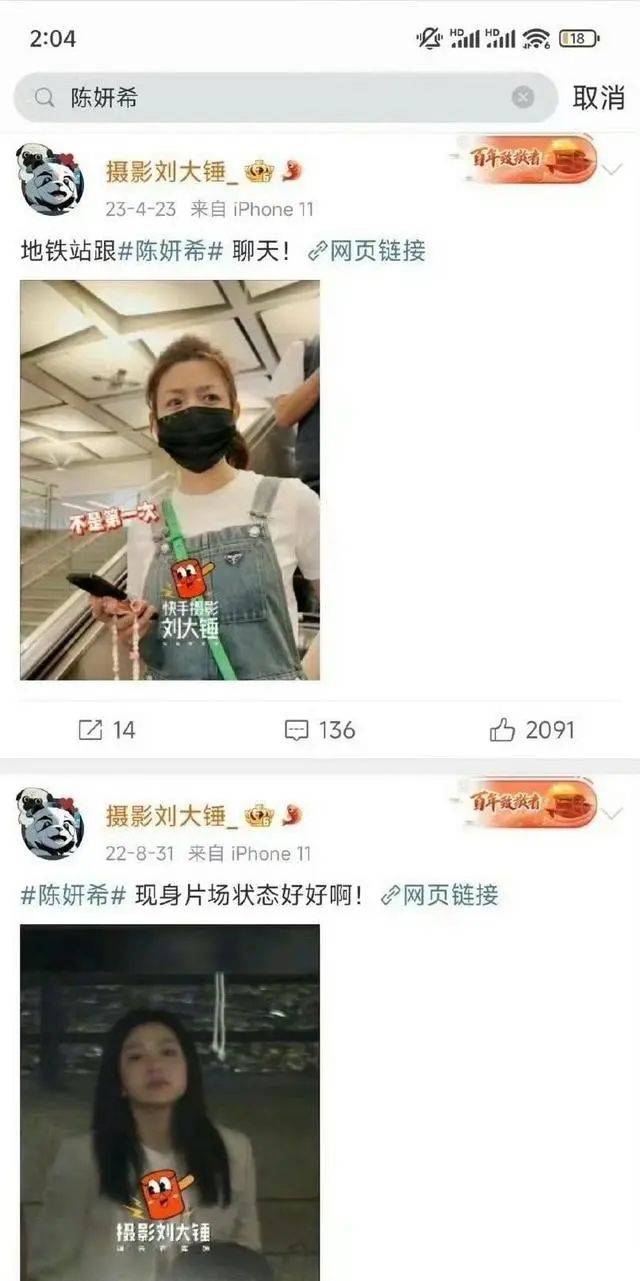Open the 网页链接 link in the 地铁站 post

click(x=366, y=251)
